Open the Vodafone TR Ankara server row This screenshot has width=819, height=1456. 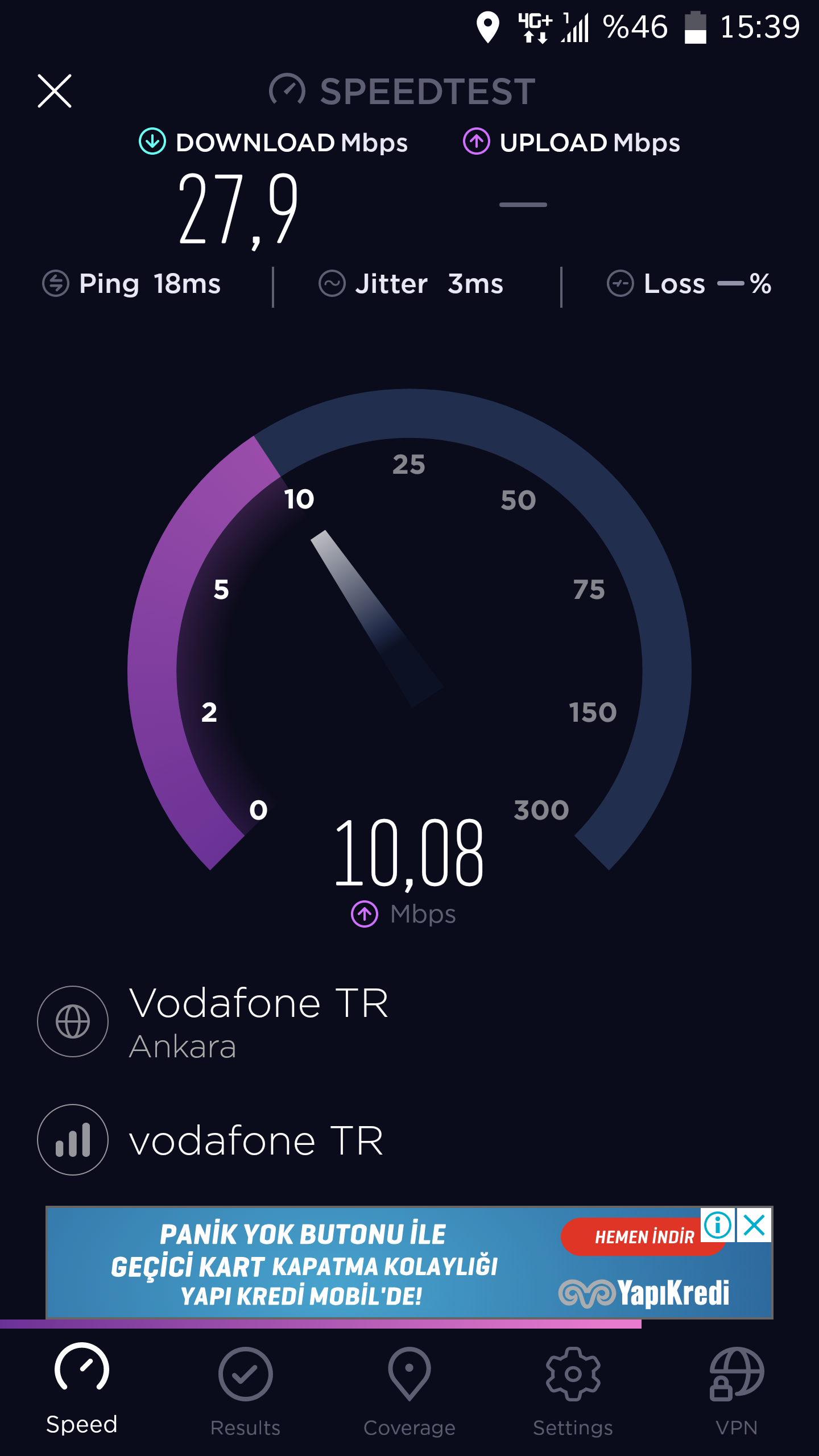[409, 1021]
